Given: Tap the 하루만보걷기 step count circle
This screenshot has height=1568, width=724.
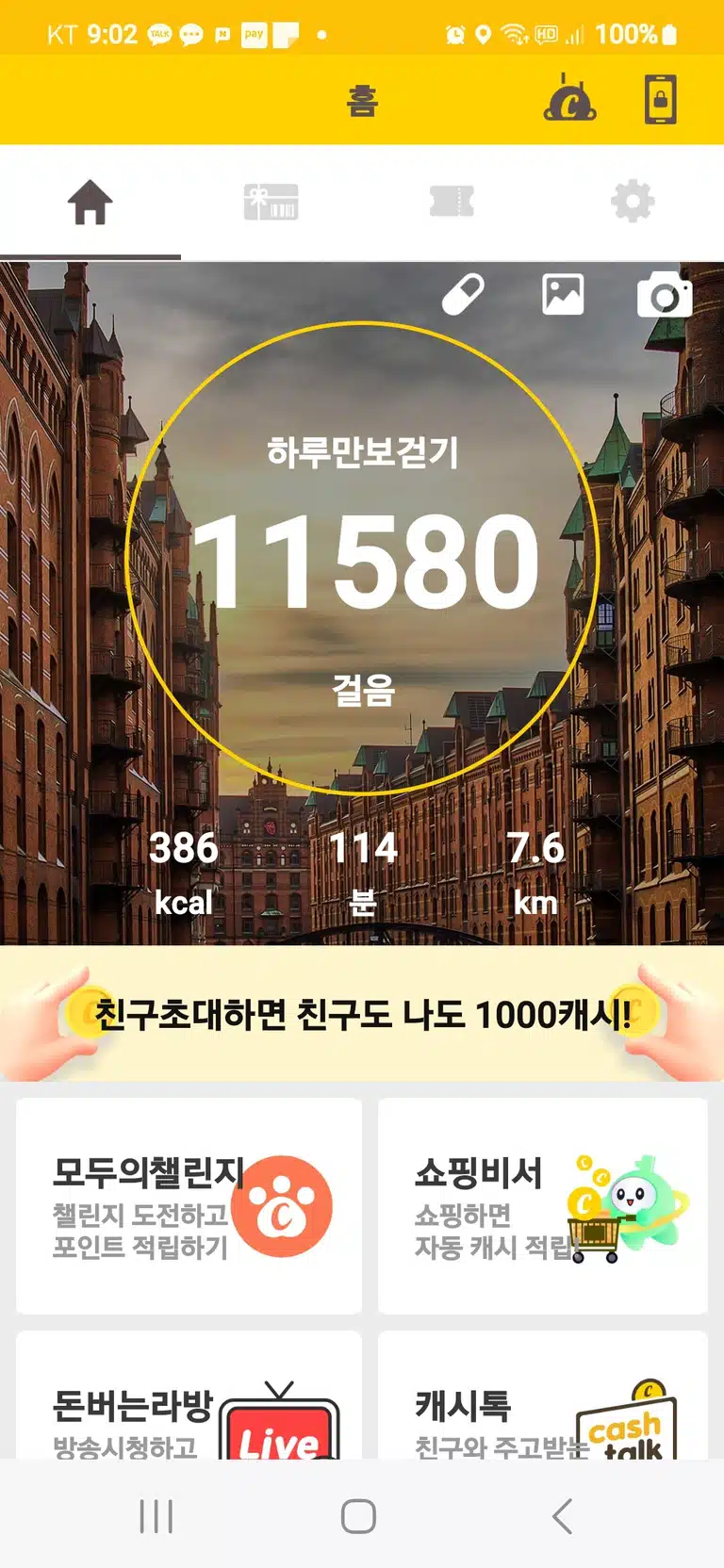Looking at the screenshot, I should [362, 560].
